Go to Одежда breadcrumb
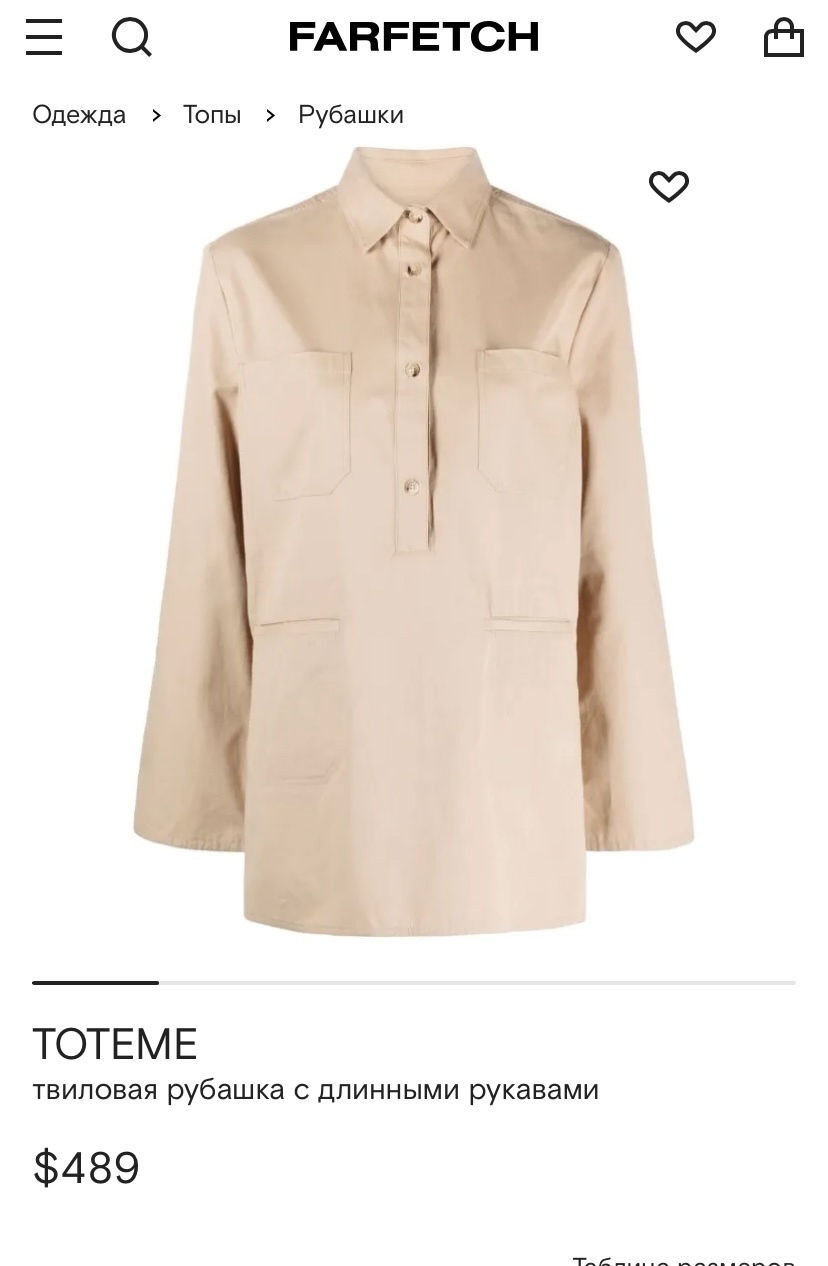828x1266 pixels. pos(79,115)
